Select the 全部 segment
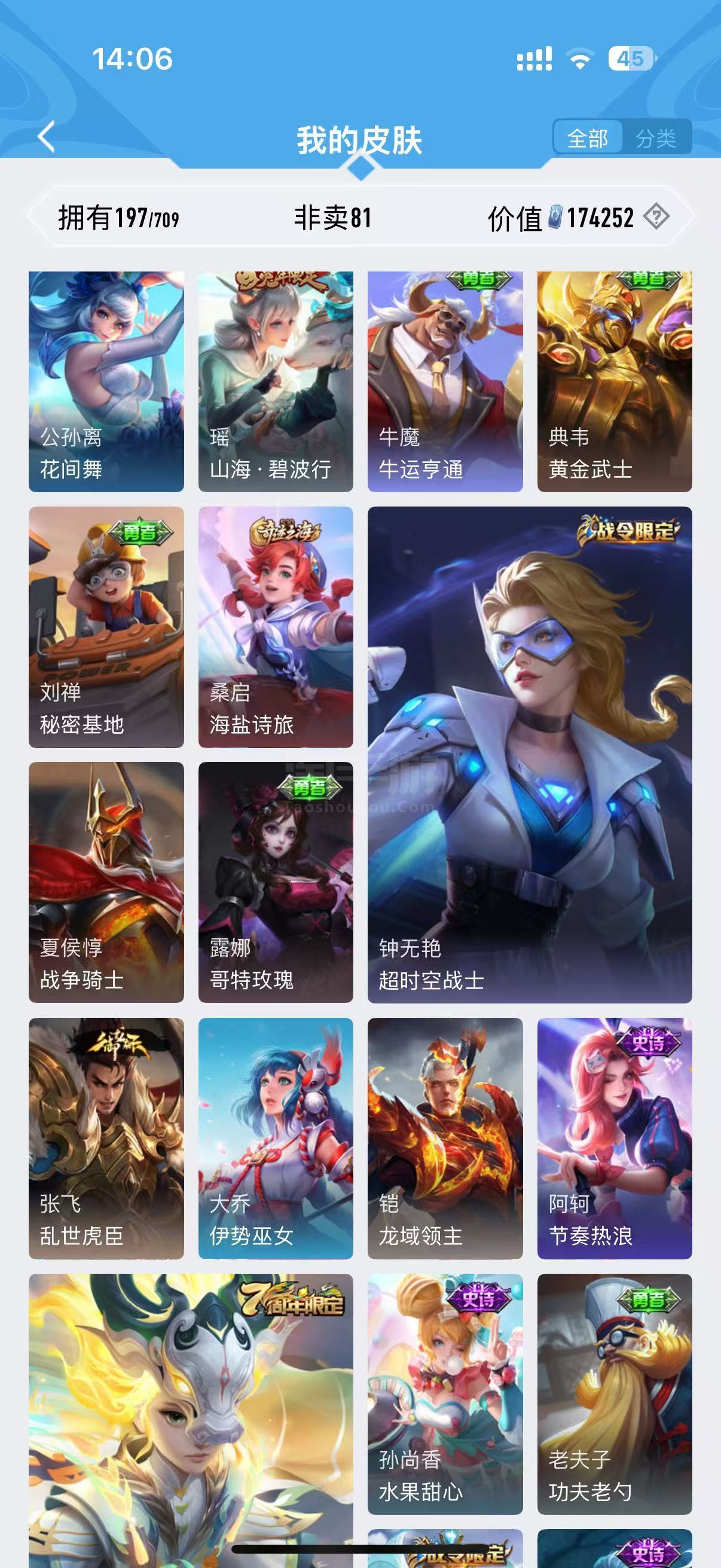Screen dimensions: 721x1568 point(588,138)
